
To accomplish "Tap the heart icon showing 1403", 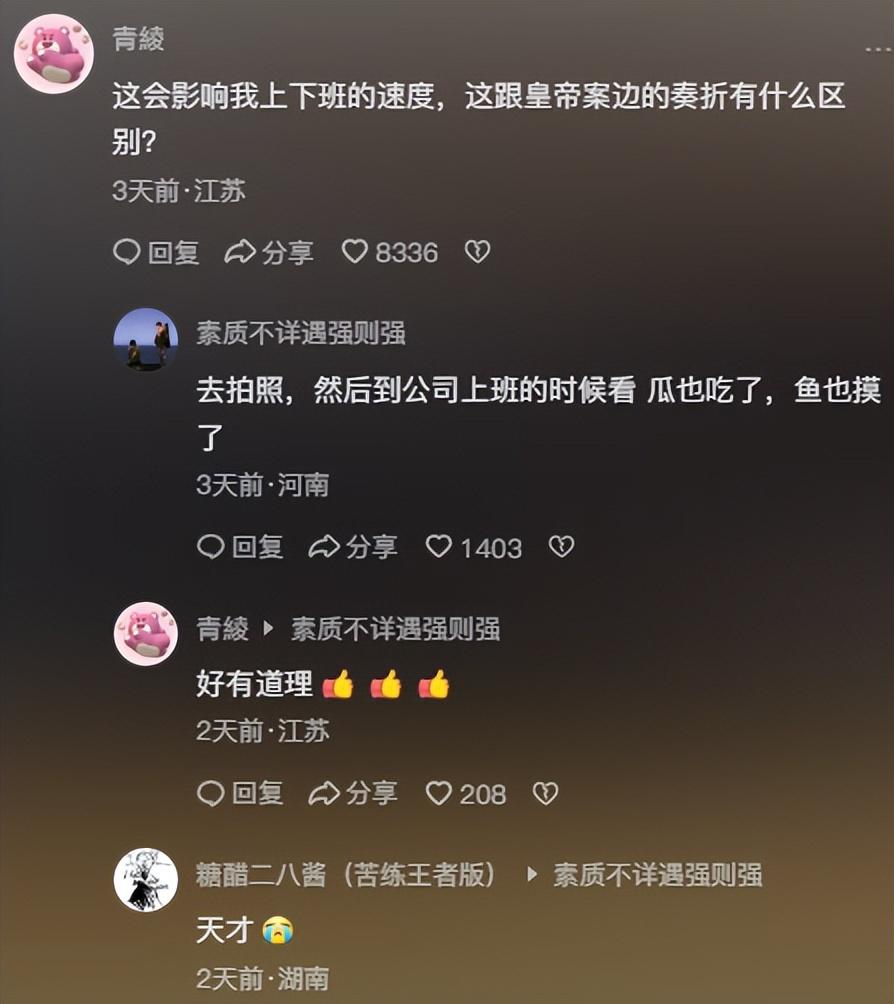I will tap(437, 547).
